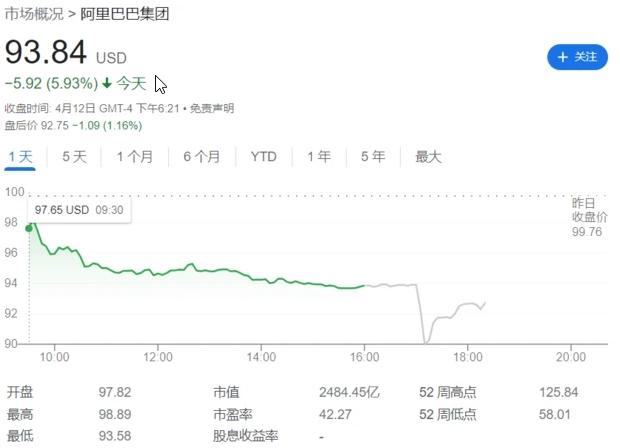Switch to the 5 天 range tab
This screenshot has height=448, width=620.
point(74,157)
